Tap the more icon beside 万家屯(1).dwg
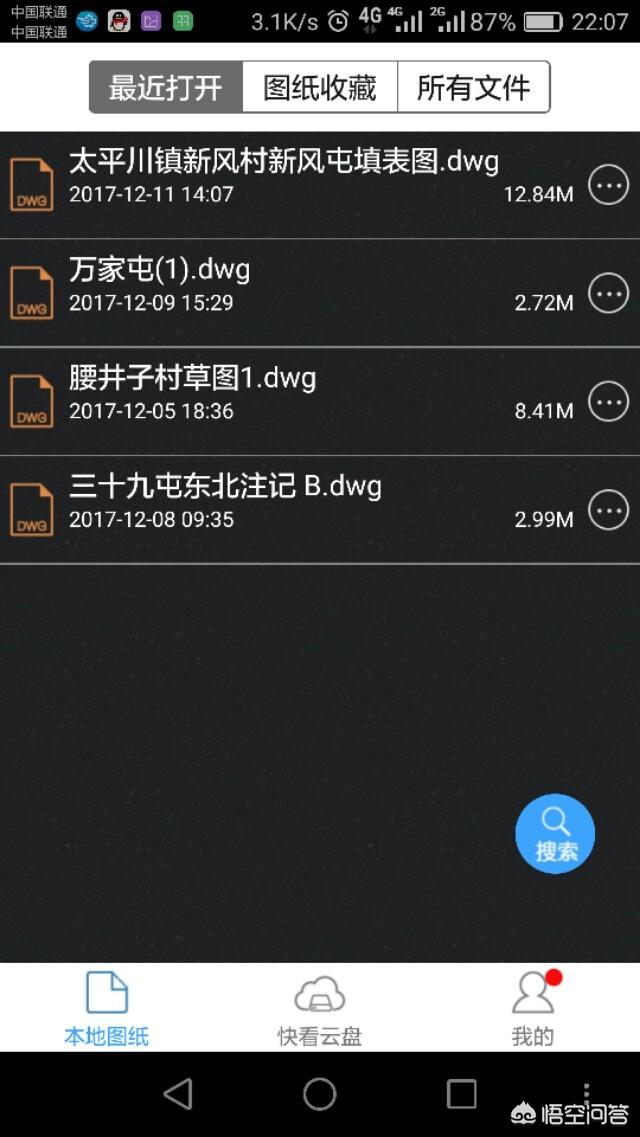 tap(608, 293)
